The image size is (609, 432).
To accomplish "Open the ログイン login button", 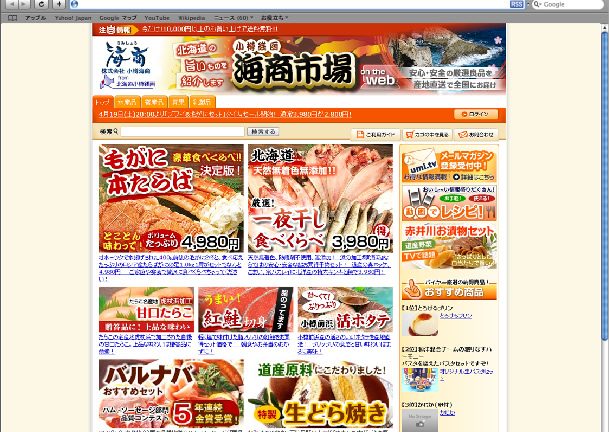I will tap(477, 114).
